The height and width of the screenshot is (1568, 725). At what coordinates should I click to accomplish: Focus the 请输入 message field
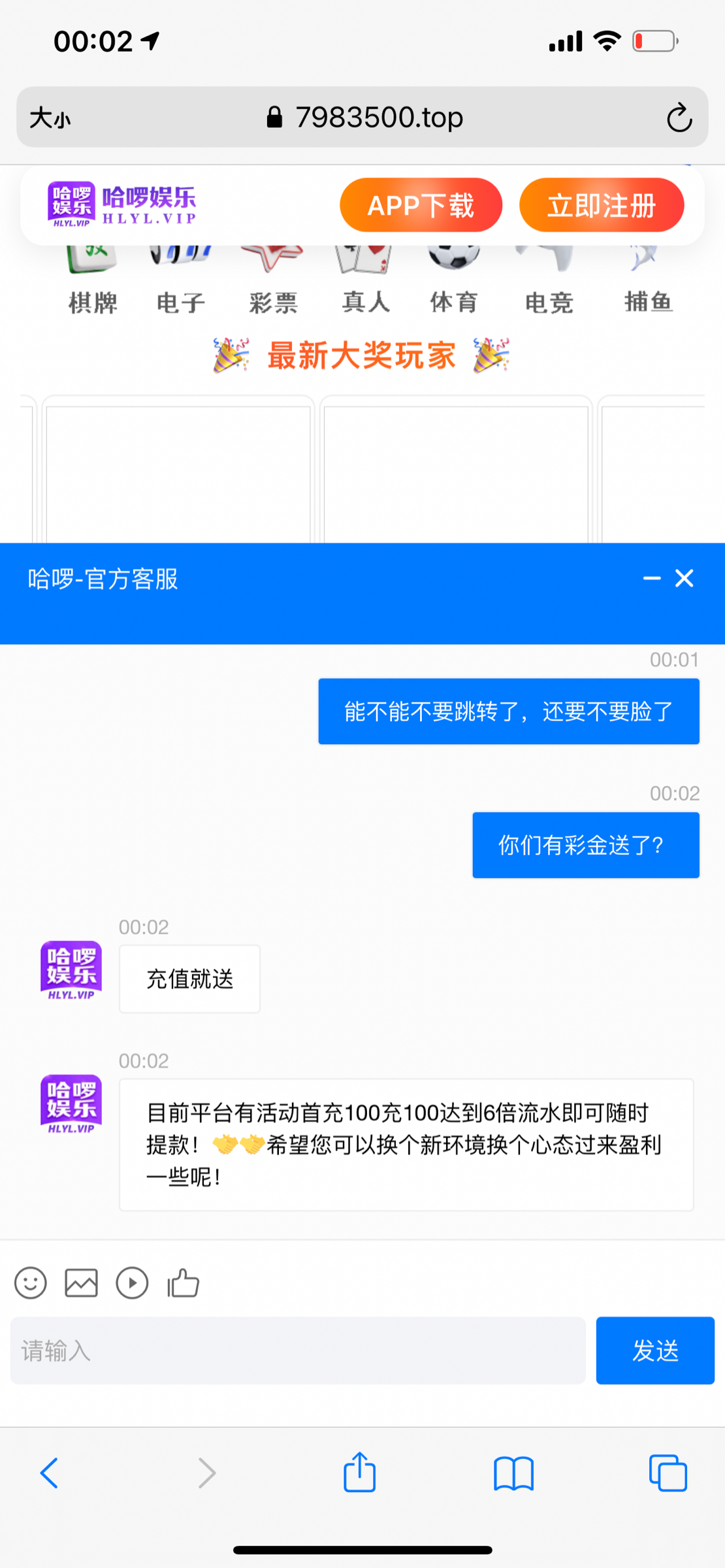(297, 1350)
